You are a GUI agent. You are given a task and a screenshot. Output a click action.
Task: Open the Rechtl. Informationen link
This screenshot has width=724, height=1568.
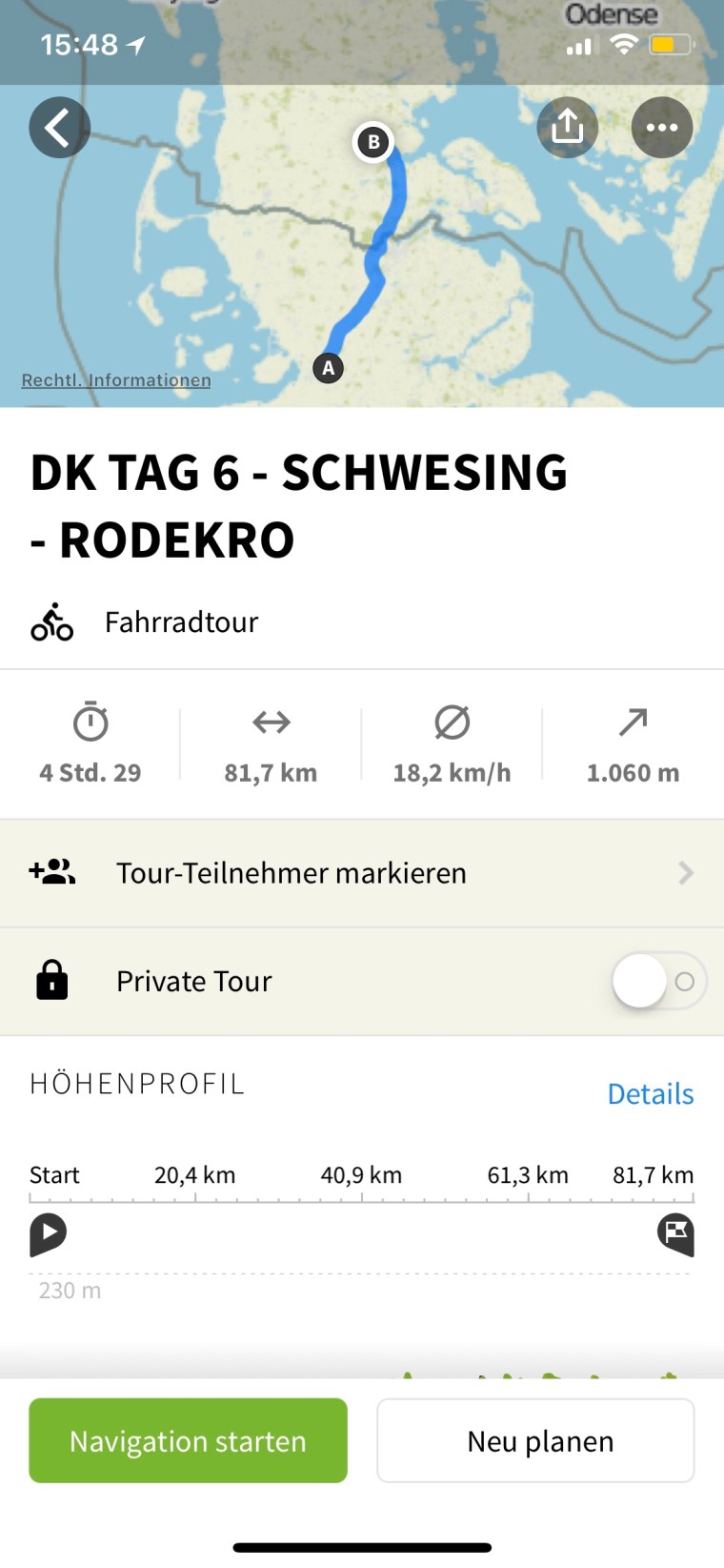coord(116,380)
